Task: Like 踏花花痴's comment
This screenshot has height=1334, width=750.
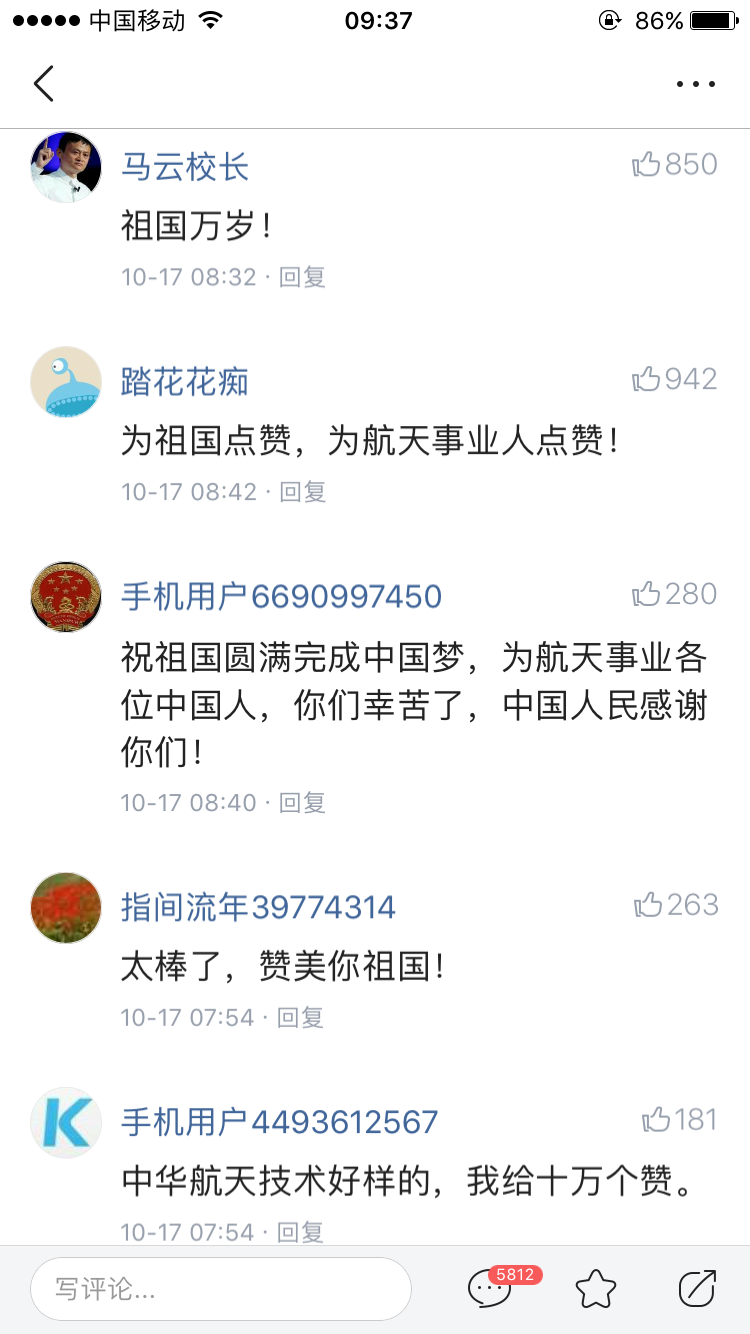Action: (675, 379)
